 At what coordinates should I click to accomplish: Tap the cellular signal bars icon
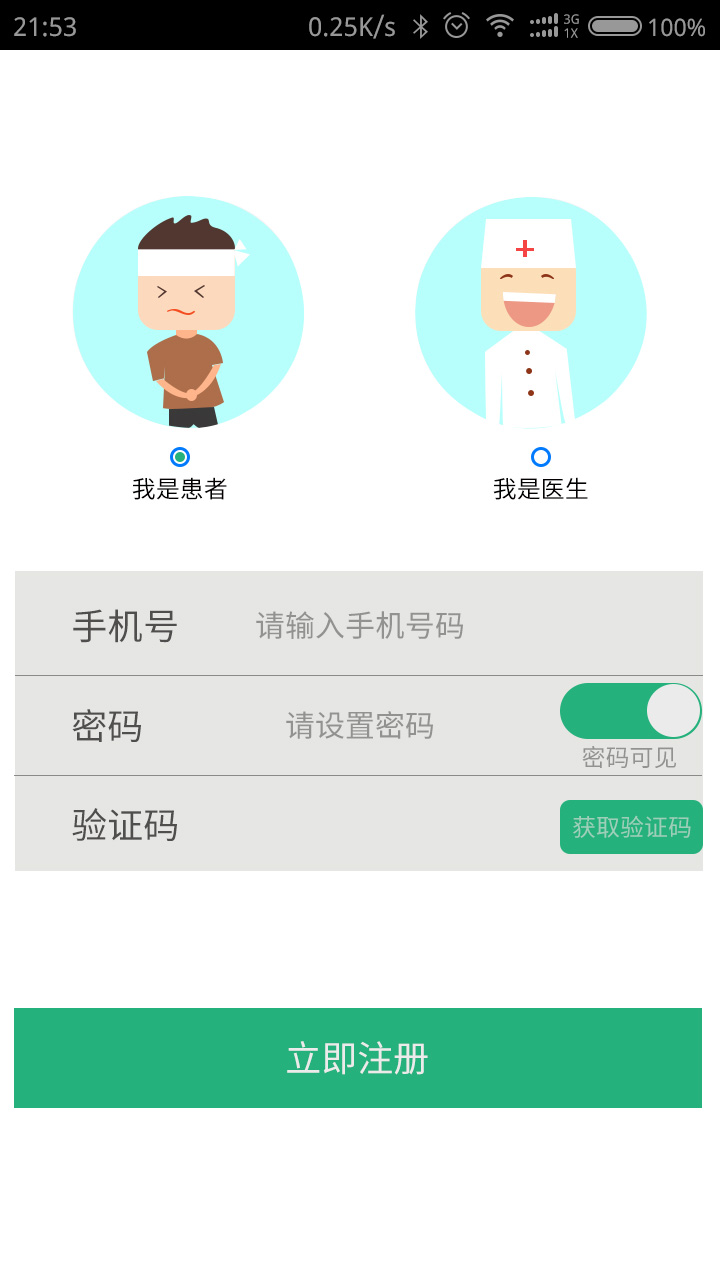545,27
